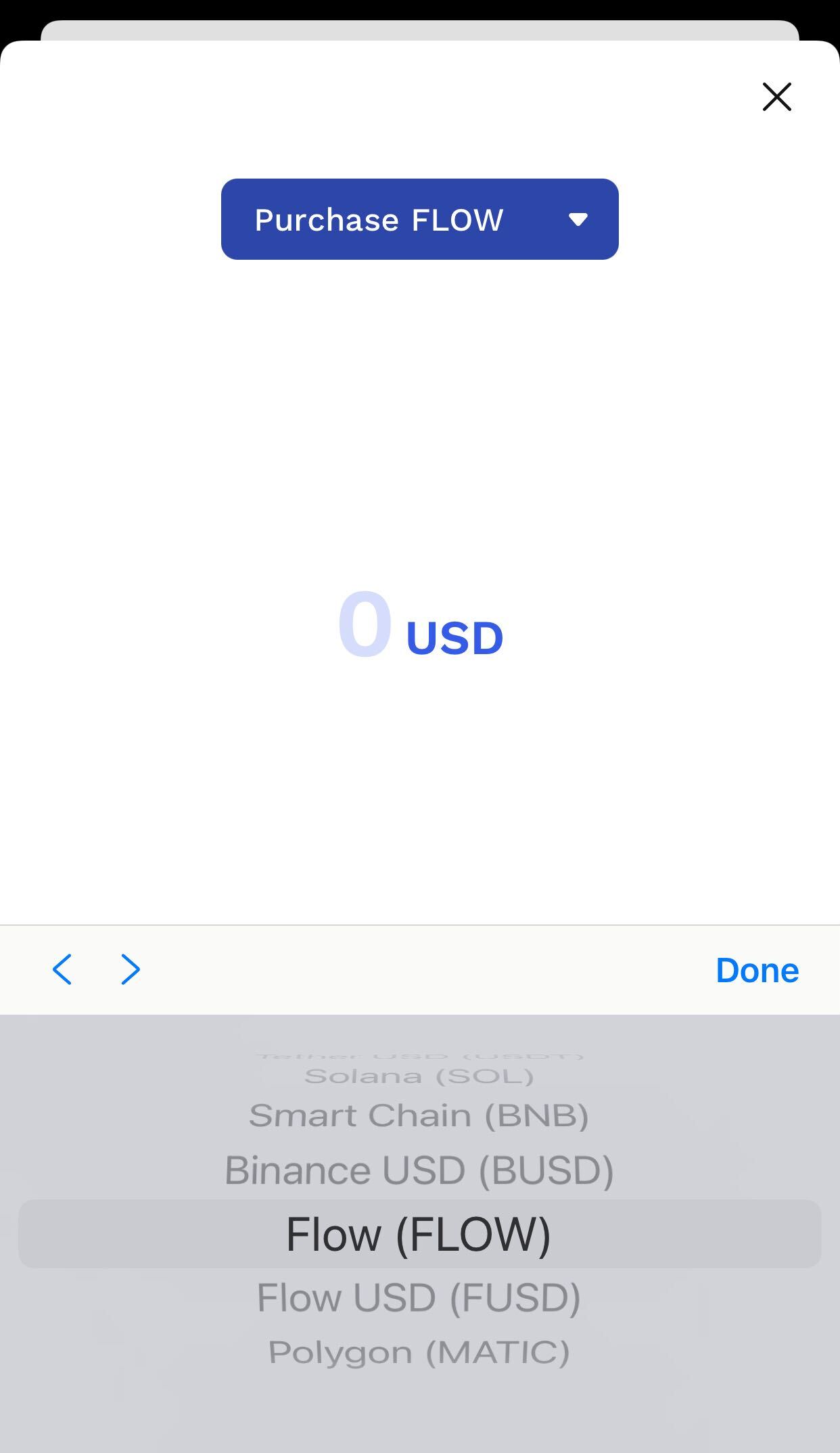
Task: Go to next field arrow
Action: [131, 969]
